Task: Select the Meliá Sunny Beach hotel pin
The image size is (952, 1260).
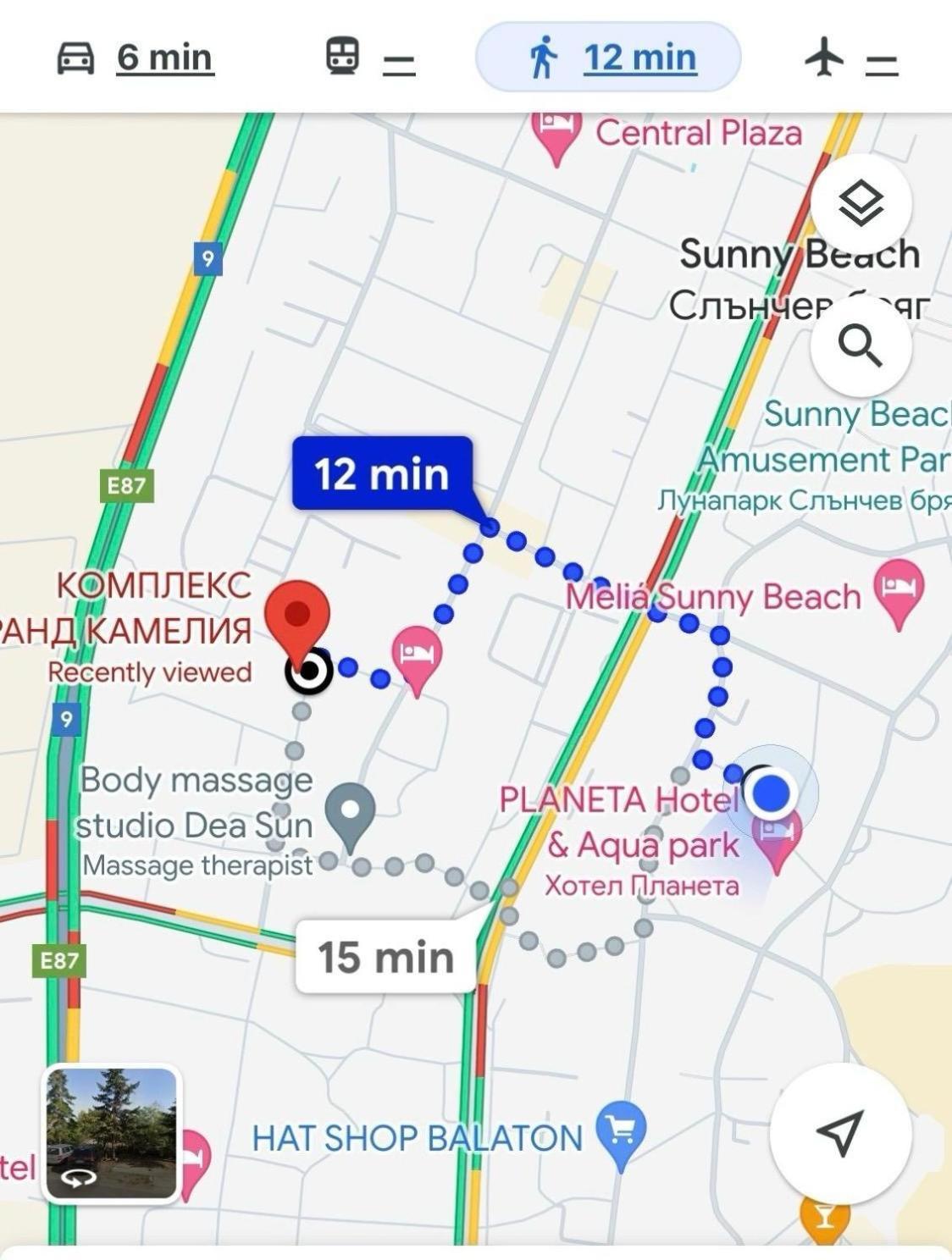Action: (x=899, y=589)
